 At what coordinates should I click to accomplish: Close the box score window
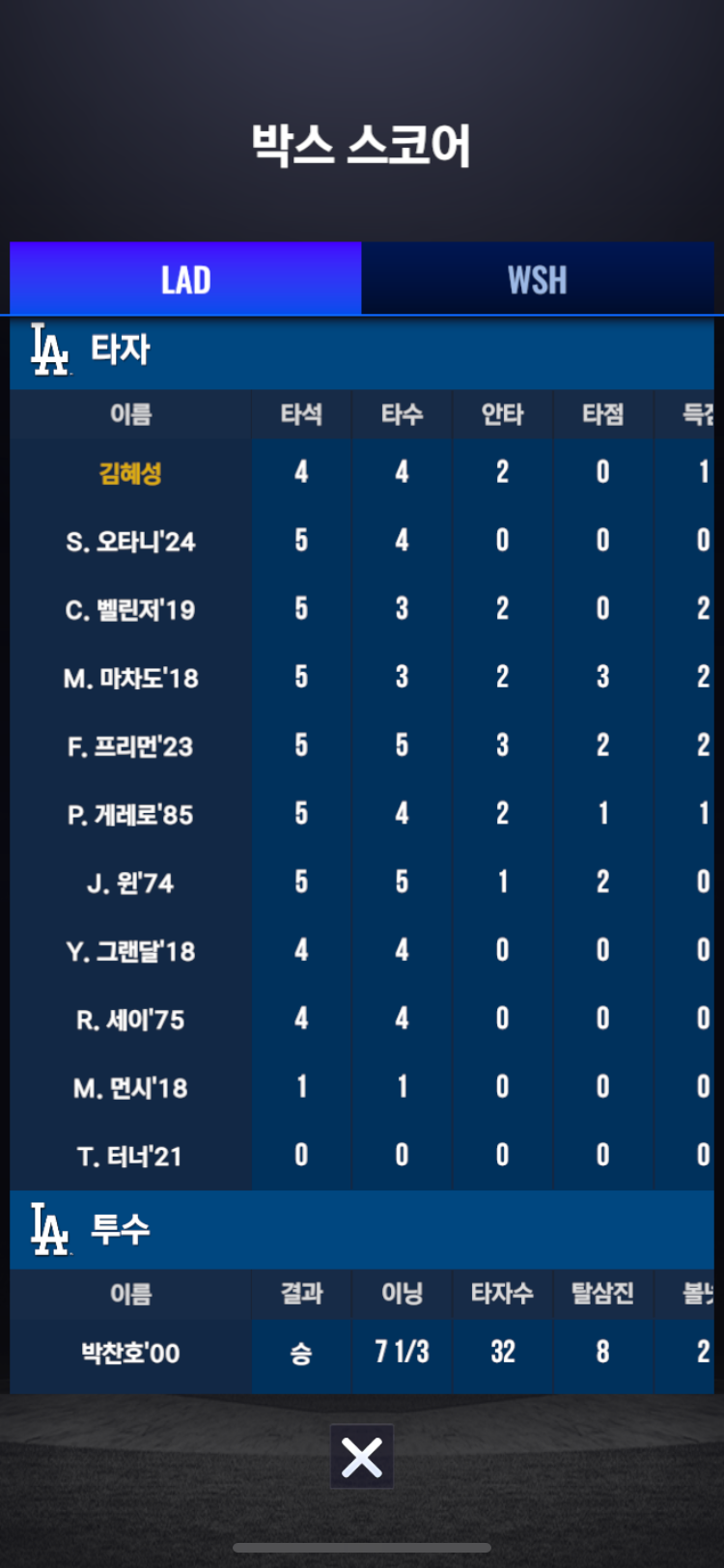coord(362,1457)
